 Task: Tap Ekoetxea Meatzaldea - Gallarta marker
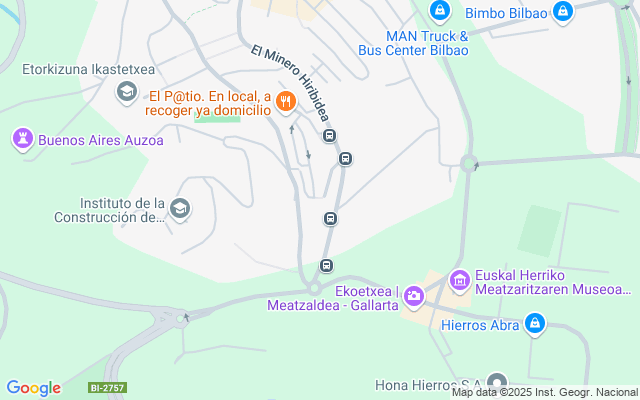click(413, 295)
